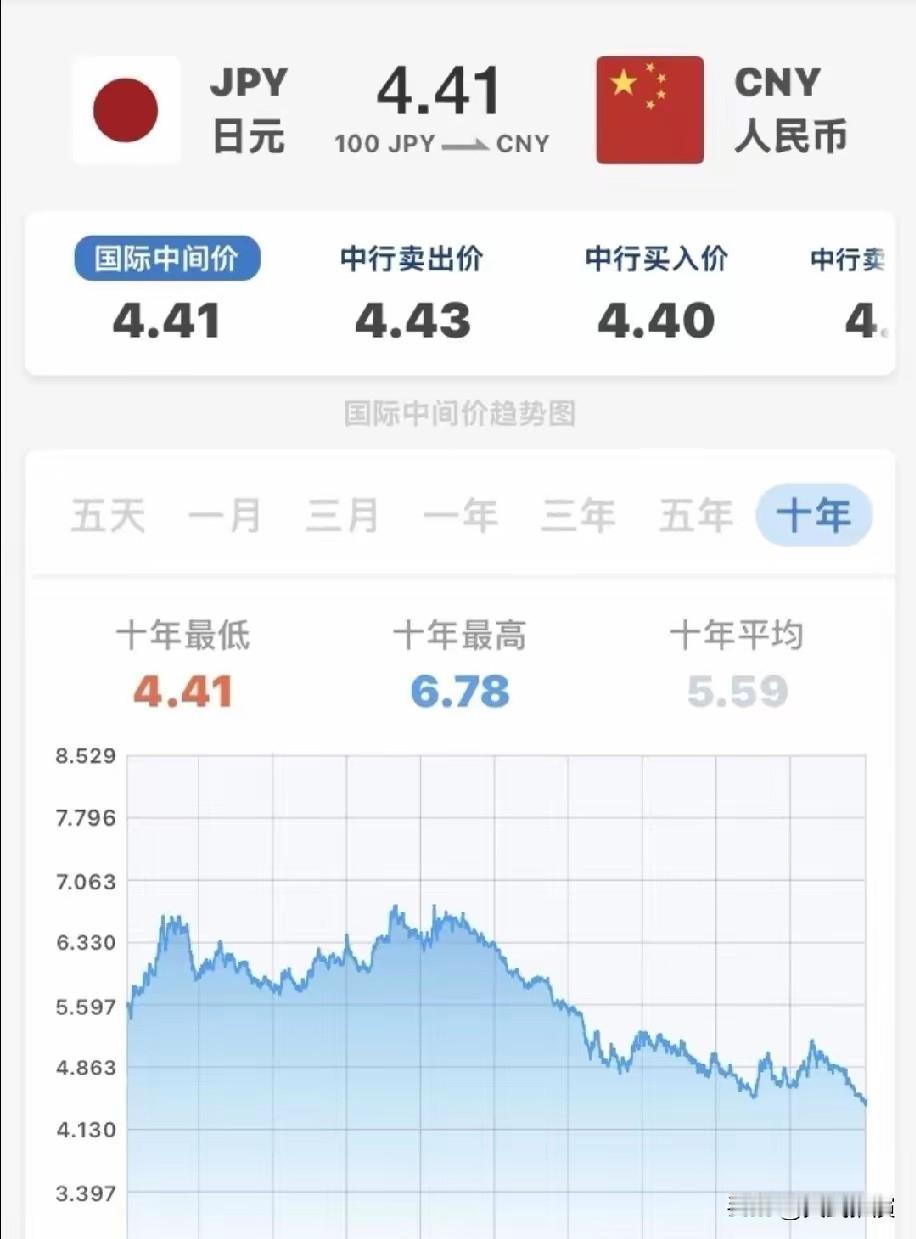Click the 三年 time range label
The height and width of the screenshot is (1239, 916).
[x=577, y=516]
